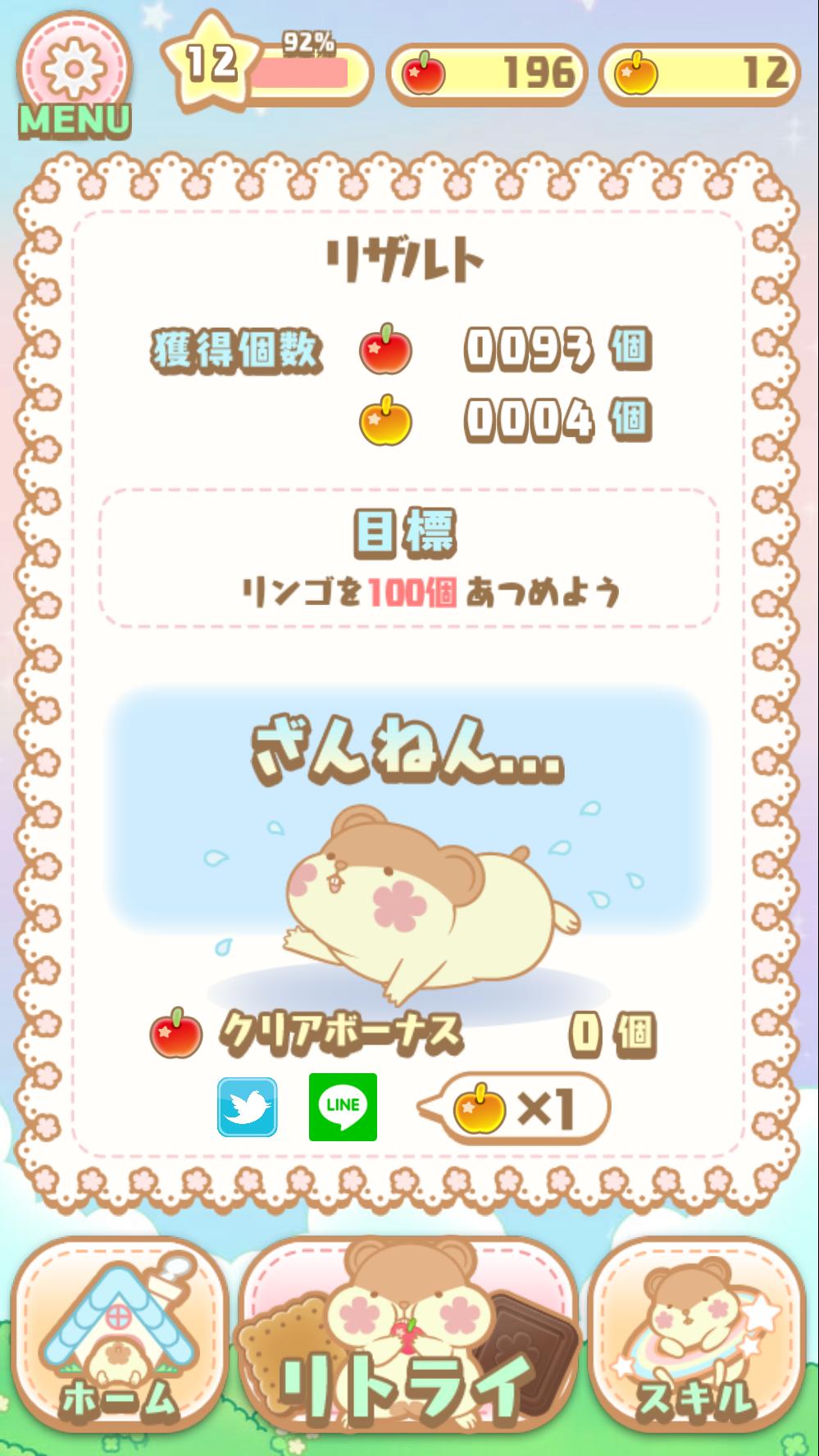Go to ホーム (Home)

click(120, 1343)
